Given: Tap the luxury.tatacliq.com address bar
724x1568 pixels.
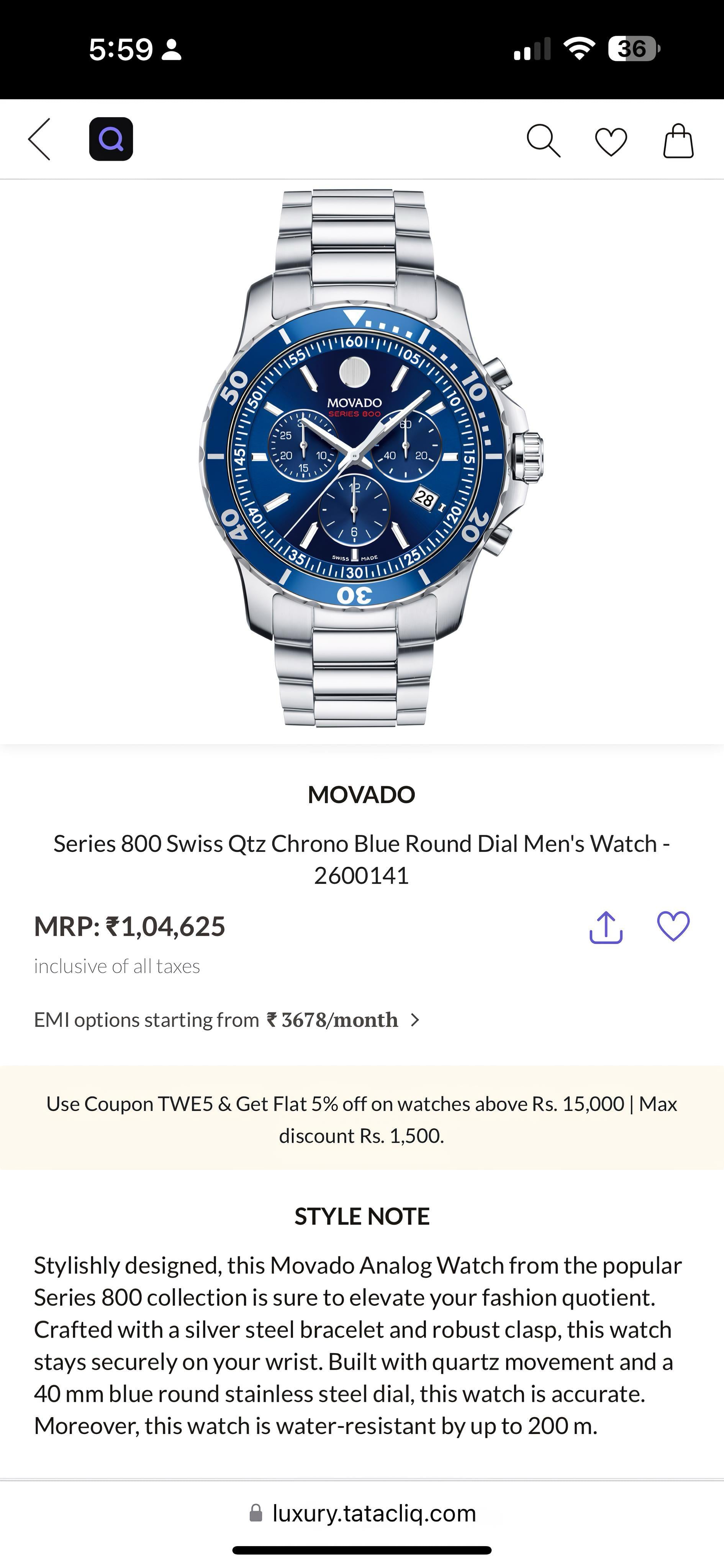Looking at the screenshot, I should click(x=362, y=1512).
